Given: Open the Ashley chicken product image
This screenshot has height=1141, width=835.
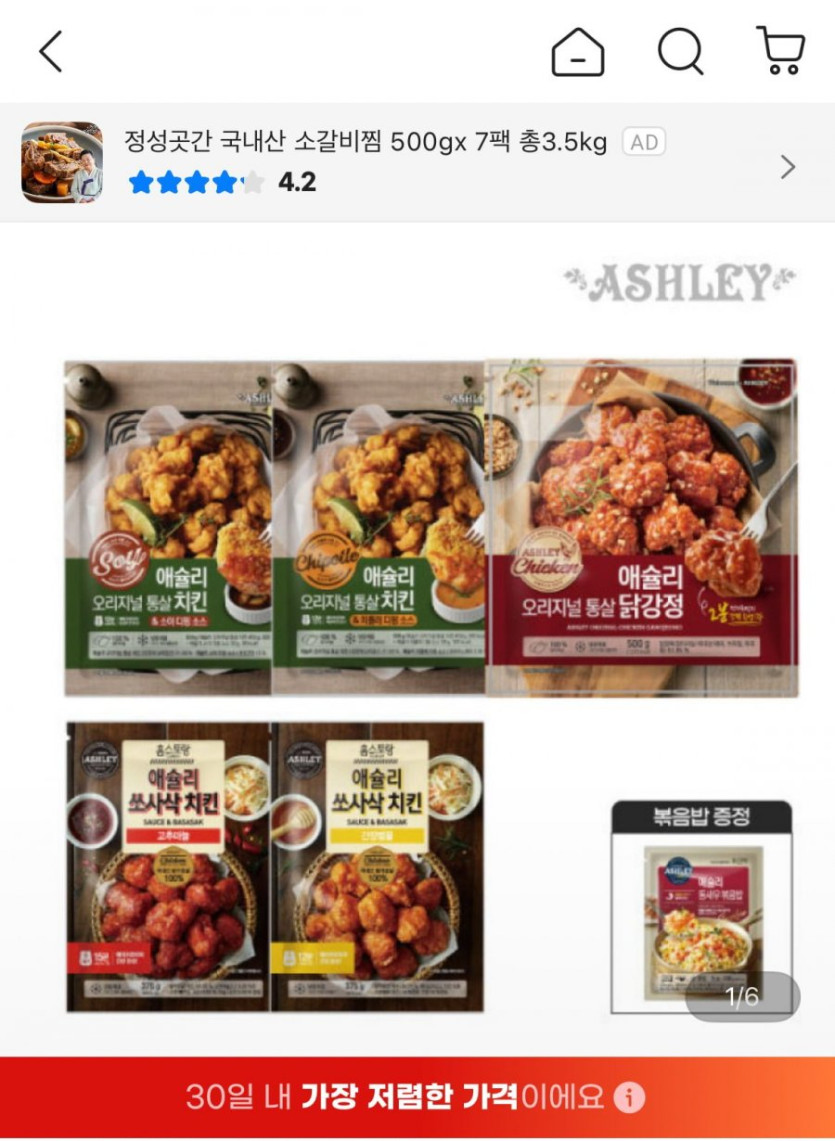Looking at the screenshot, I should [x=430, y=640].
